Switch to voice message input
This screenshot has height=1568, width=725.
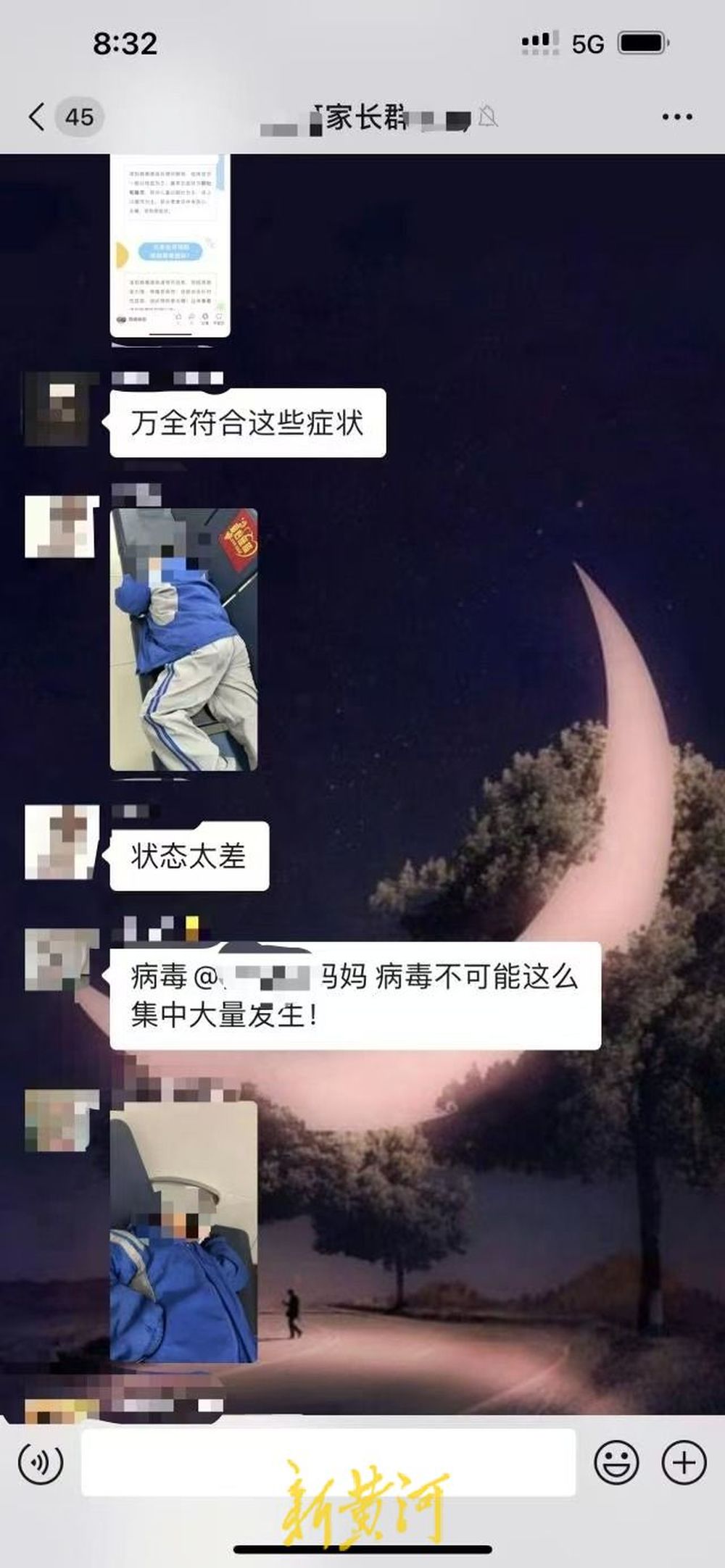point(41,1461)
